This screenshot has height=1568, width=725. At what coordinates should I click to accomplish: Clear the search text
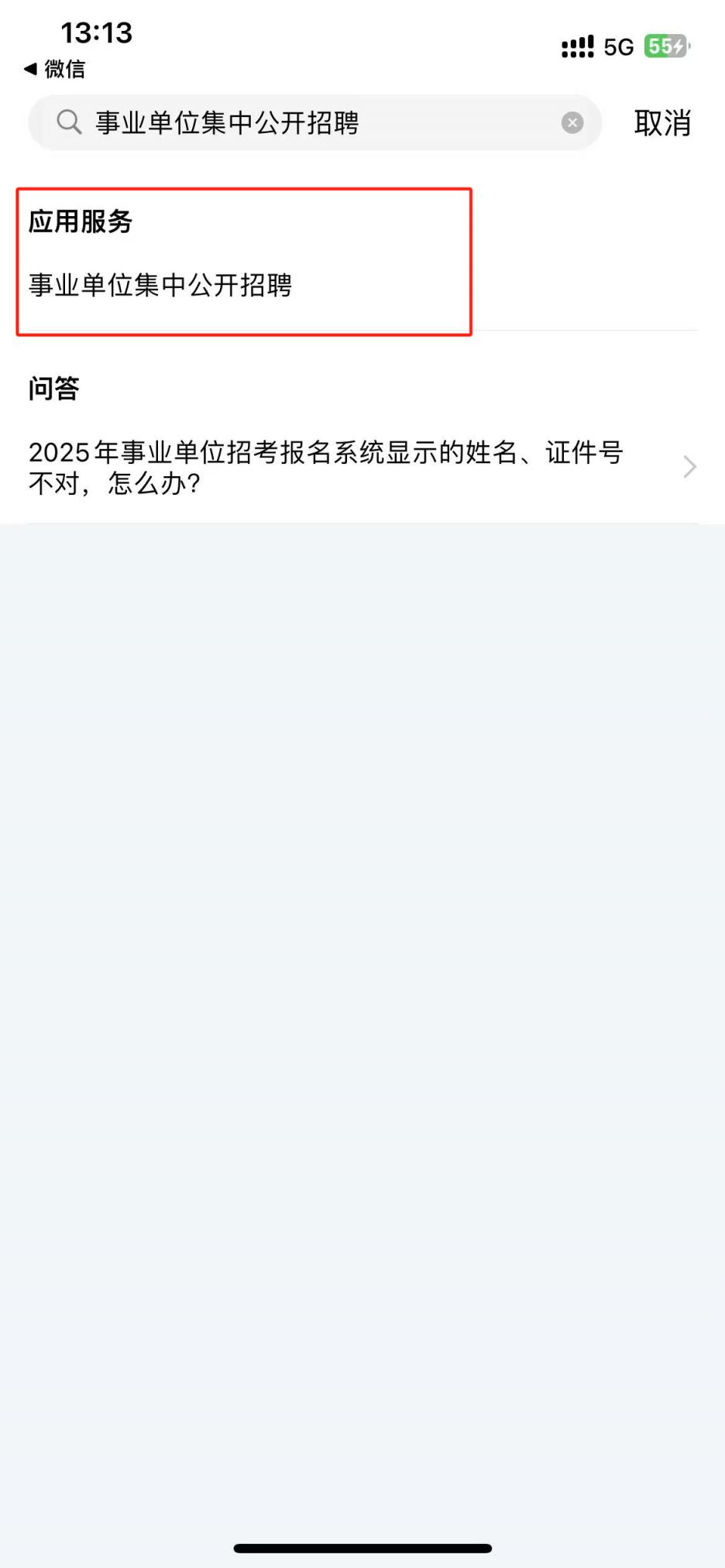point(572,122)
